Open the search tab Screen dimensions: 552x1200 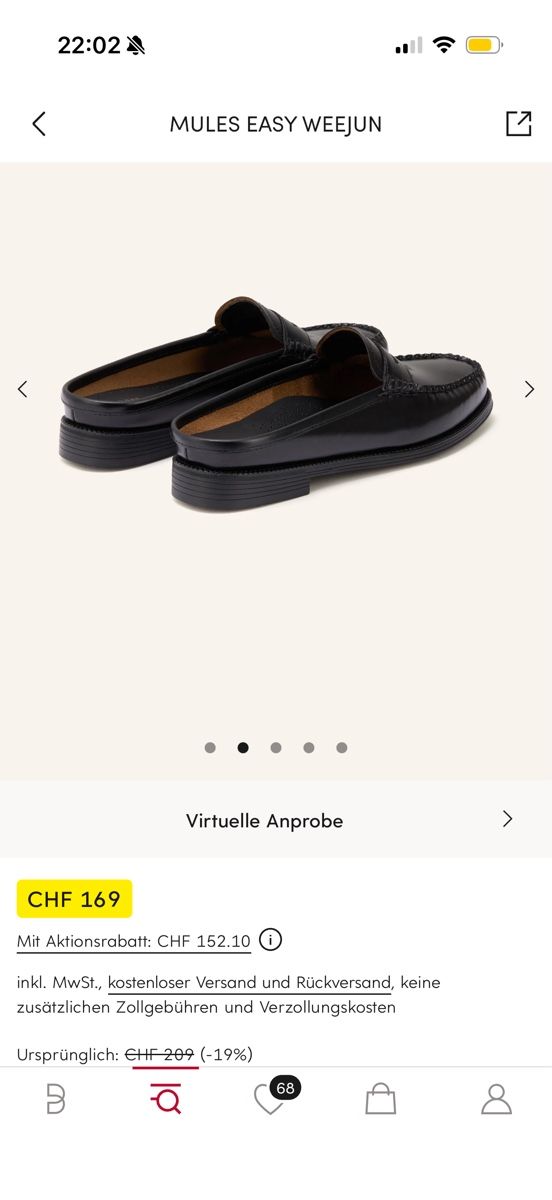pyautogui.click(x=166, y=1099)
